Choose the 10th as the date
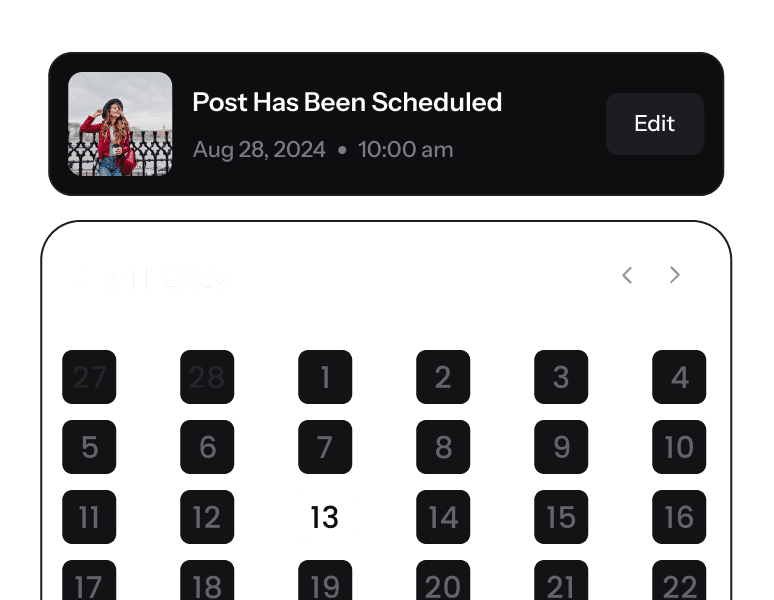This screenshot has width=774, height=600. pyautogui.click(x=679, y=447)
